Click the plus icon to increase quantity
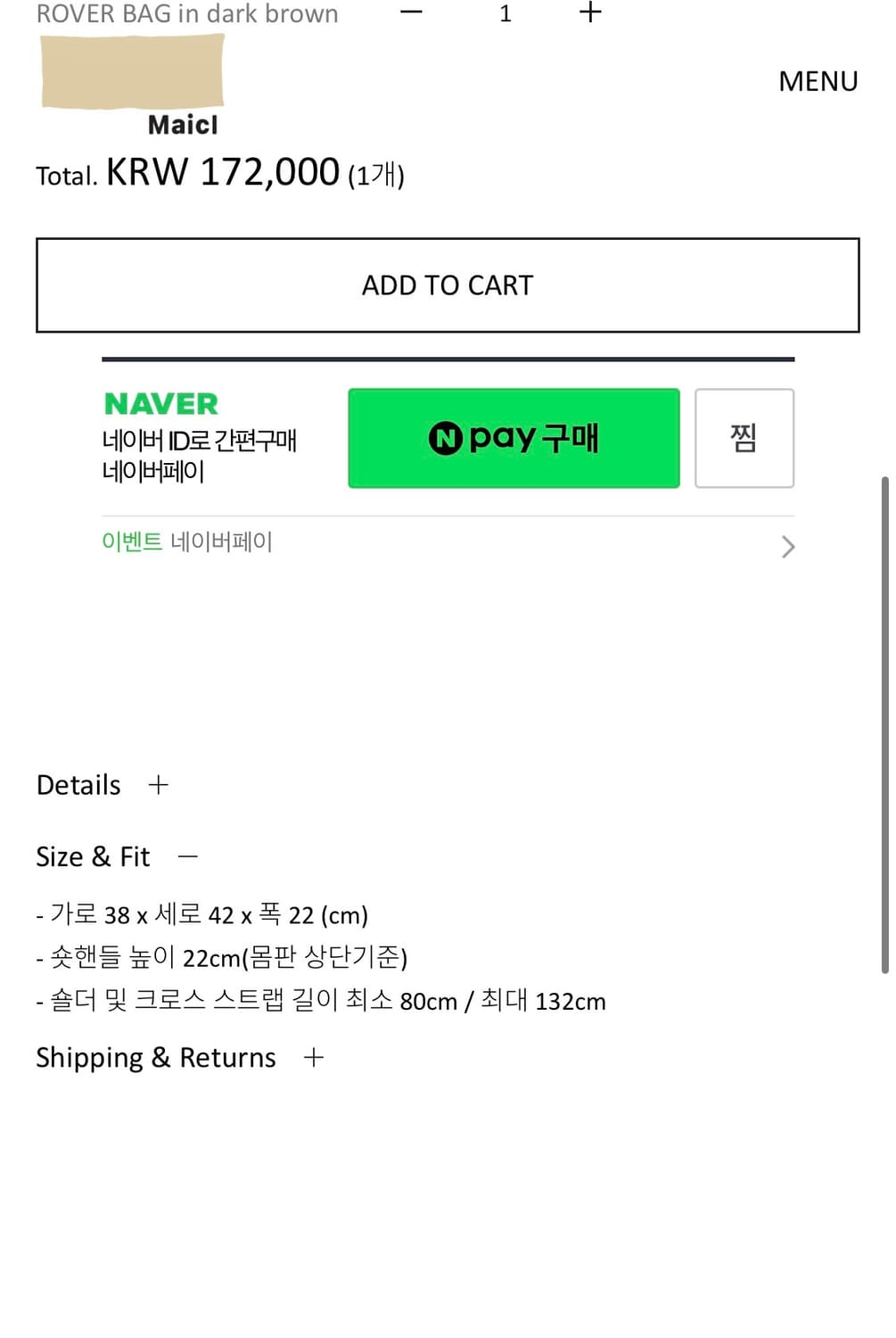 point(588,12)
